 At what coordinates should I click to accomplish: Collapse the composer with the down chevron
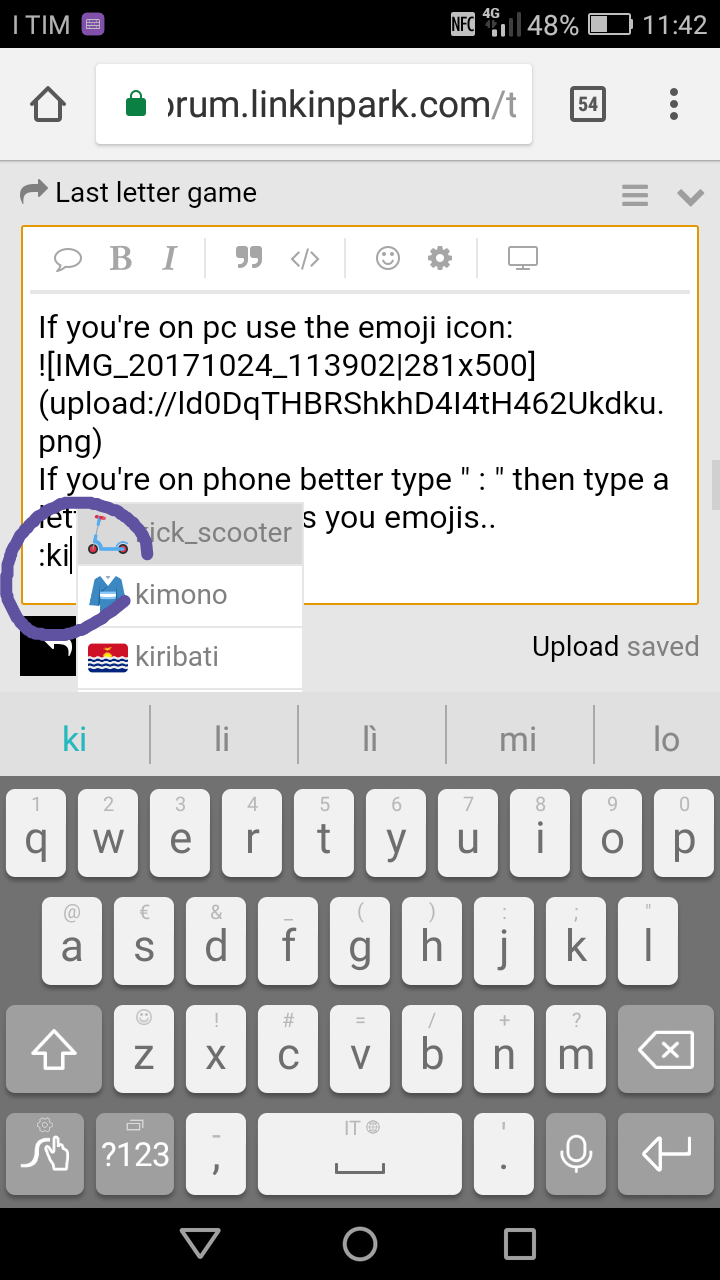691,197
